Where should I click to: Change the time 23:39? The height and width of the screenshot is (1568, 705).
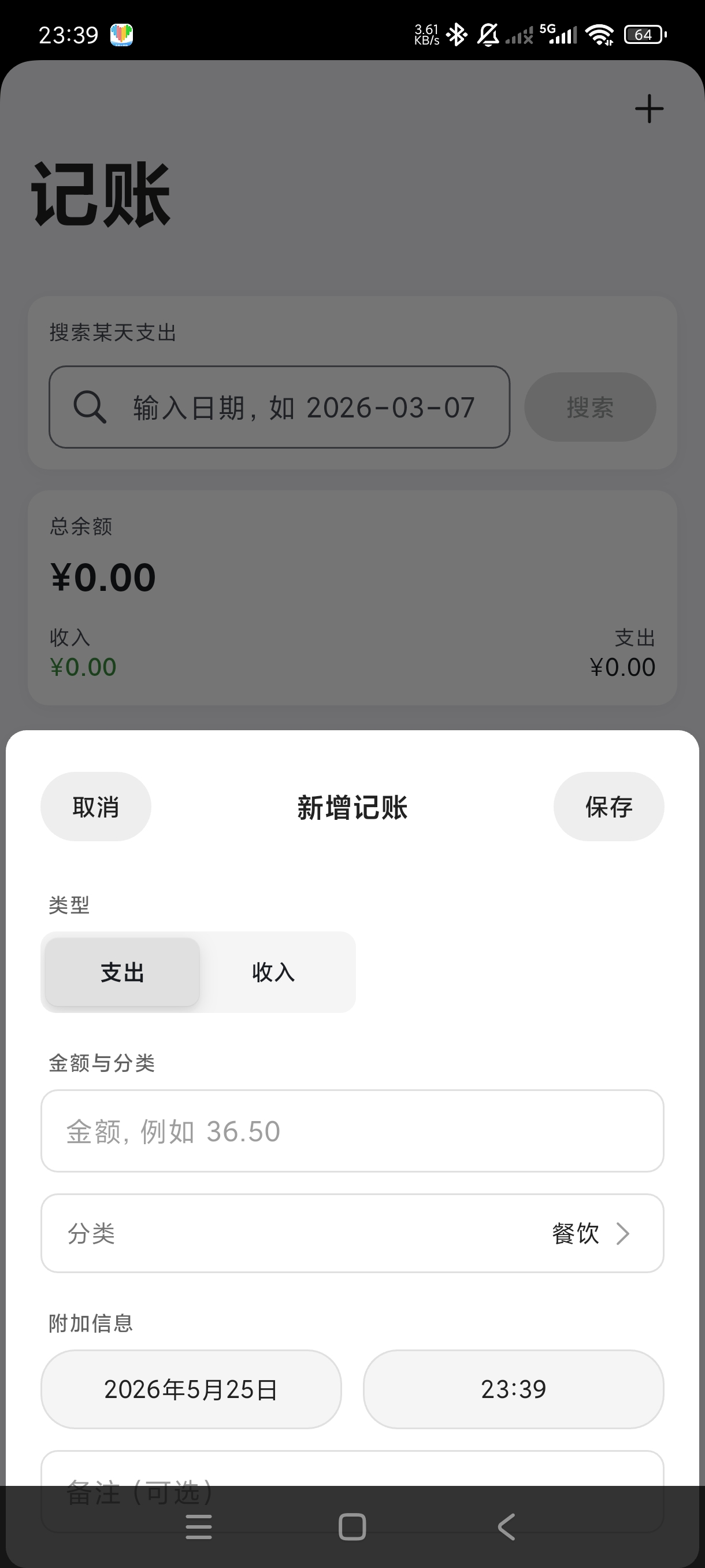(x=513, y=1389)
